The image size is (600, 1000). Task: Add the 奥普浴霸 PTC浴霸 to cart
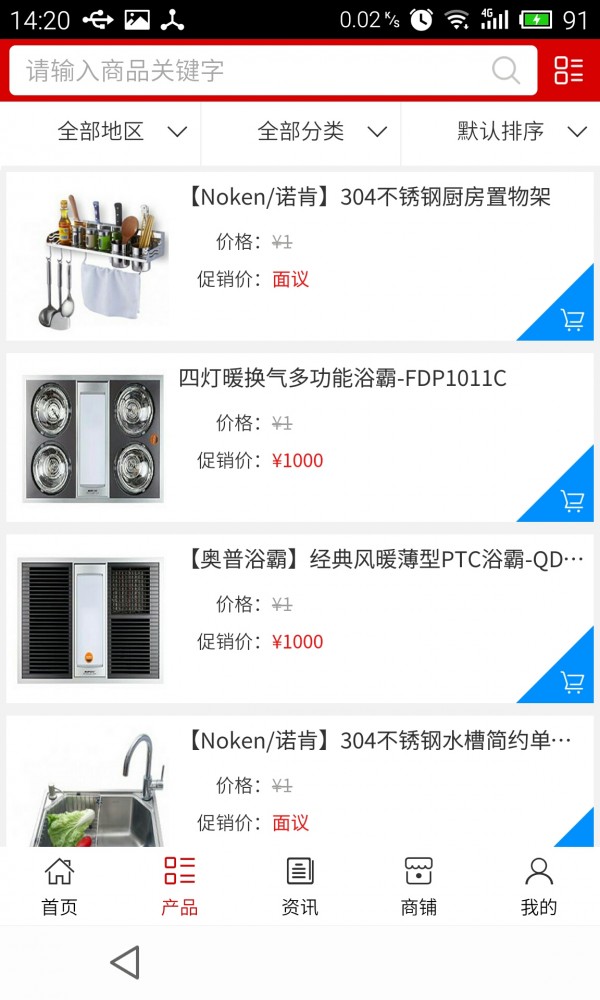pos(572,682)
